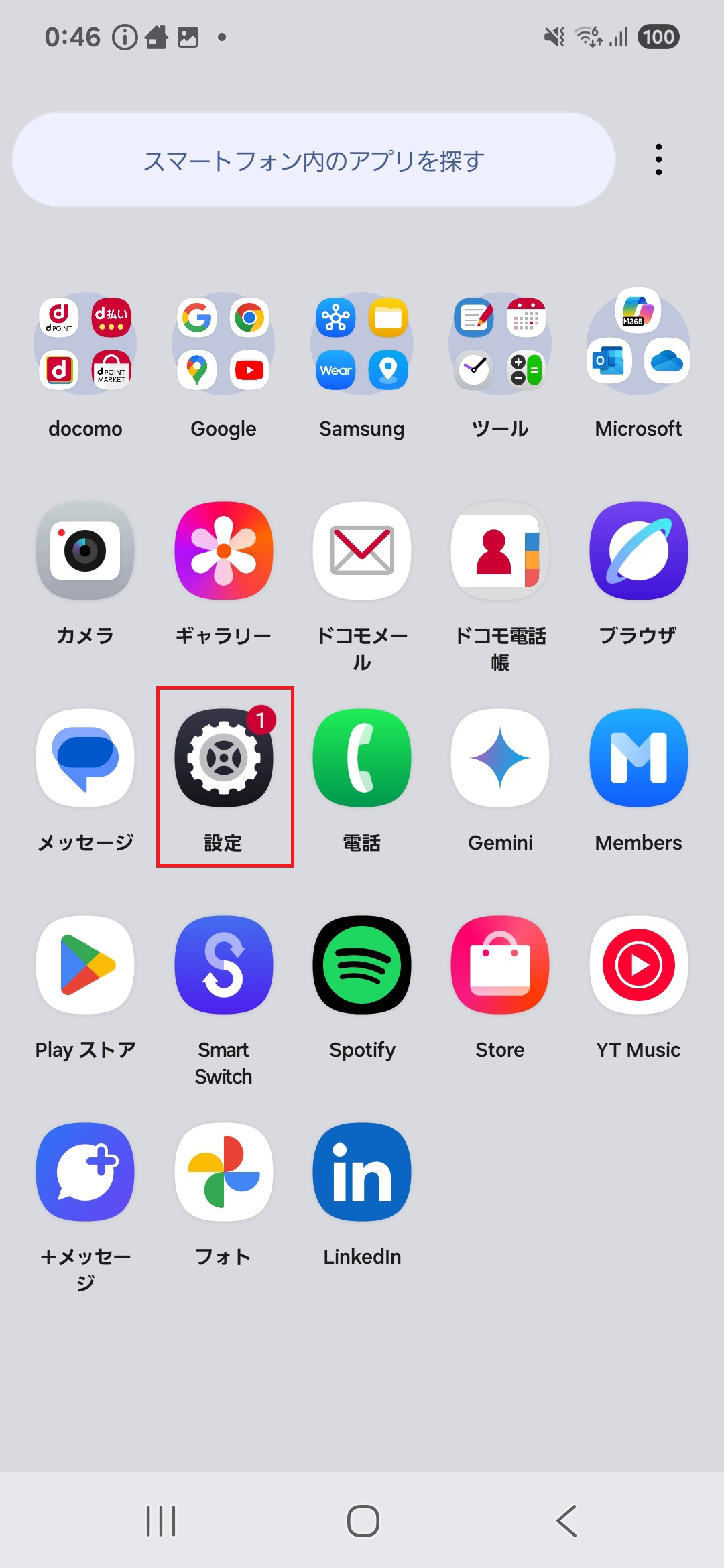724x1568 pixels.
Task: Launch the メッセージ app
Action: point(85,757)
